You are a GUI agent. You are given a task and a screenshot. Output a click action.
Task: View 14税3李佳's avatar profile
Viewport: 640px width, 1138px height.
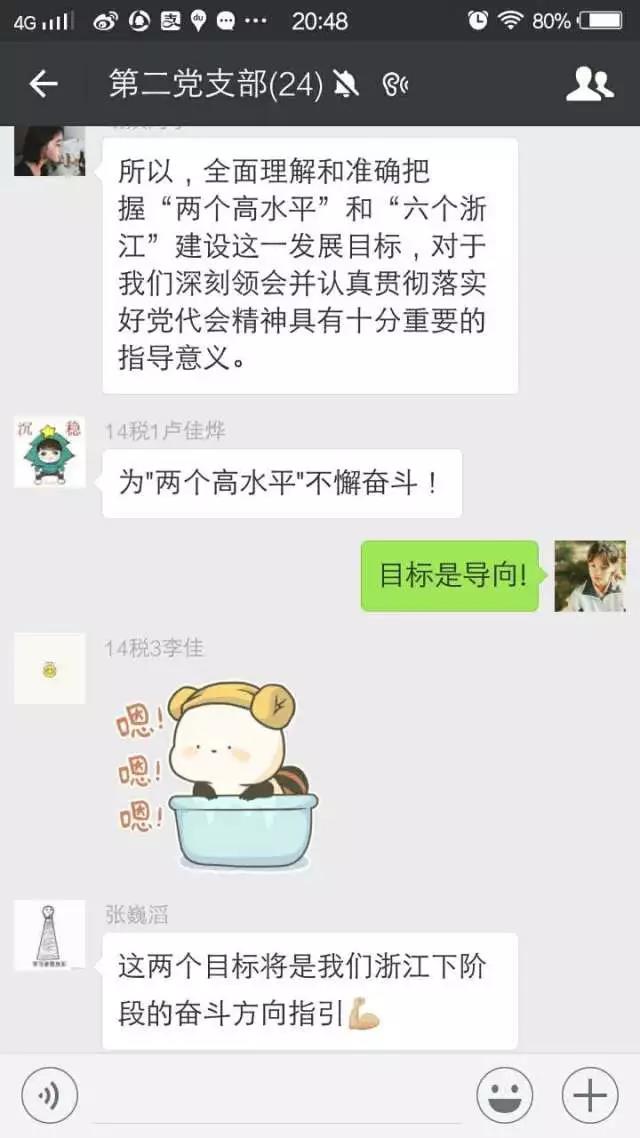tap(49, 668)
